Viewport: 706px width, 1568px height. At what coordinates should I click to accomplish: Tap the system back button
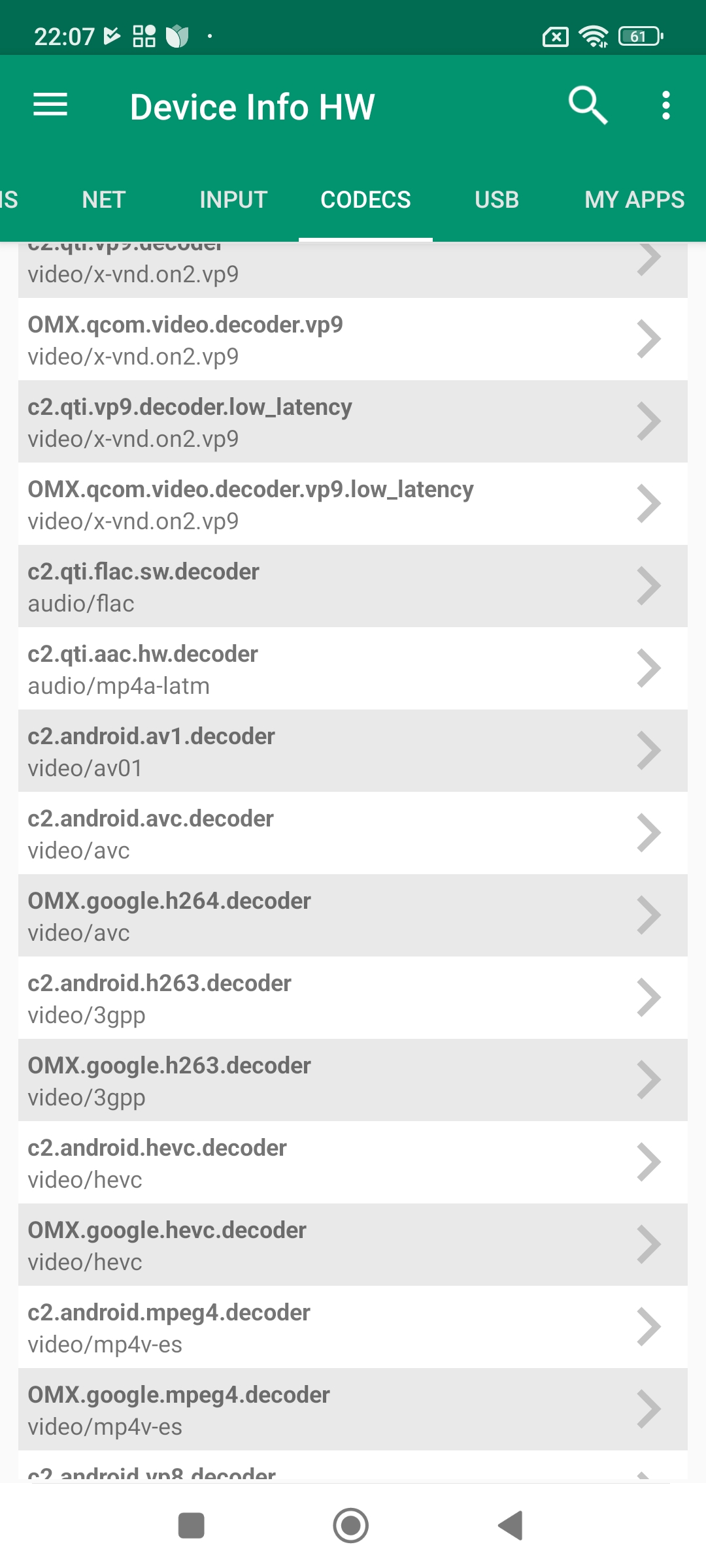tap(511, 1526)
